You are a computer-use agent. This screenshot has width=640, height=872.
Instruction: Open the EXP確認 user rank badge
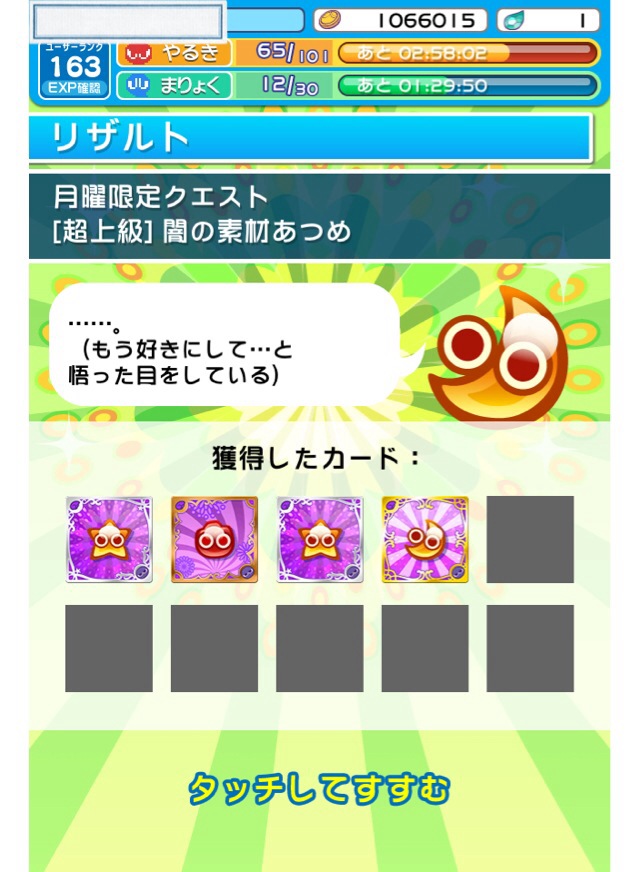(x=74, y=72)
